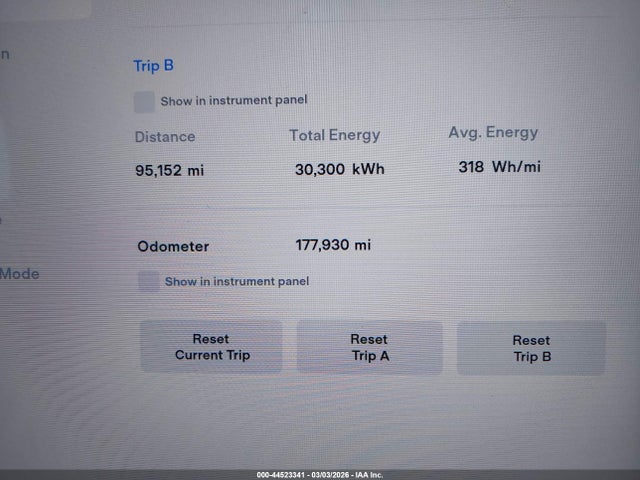Reset the current trip

212,347
